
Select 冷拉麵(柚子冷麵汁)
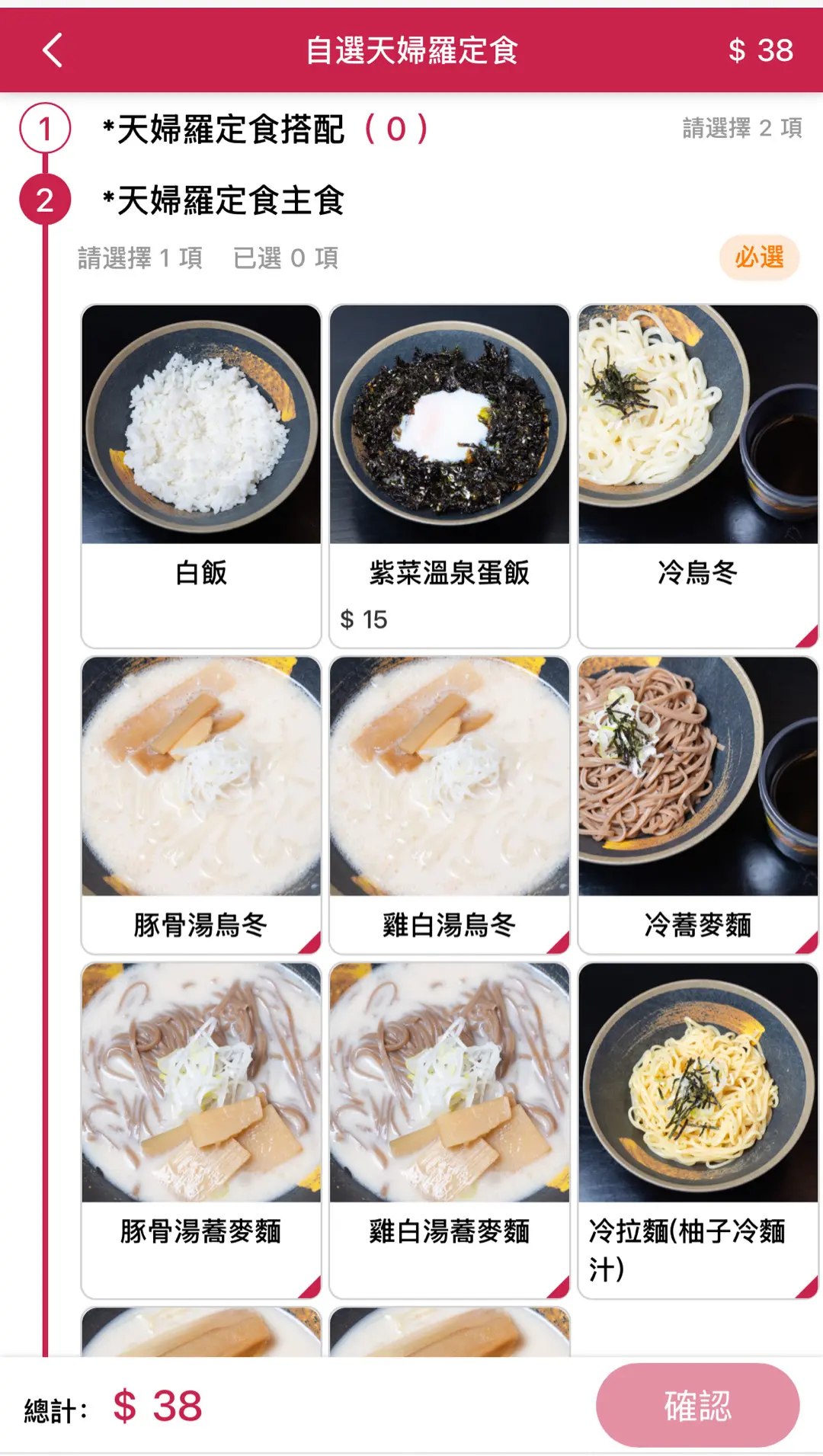click(697, 1129)
